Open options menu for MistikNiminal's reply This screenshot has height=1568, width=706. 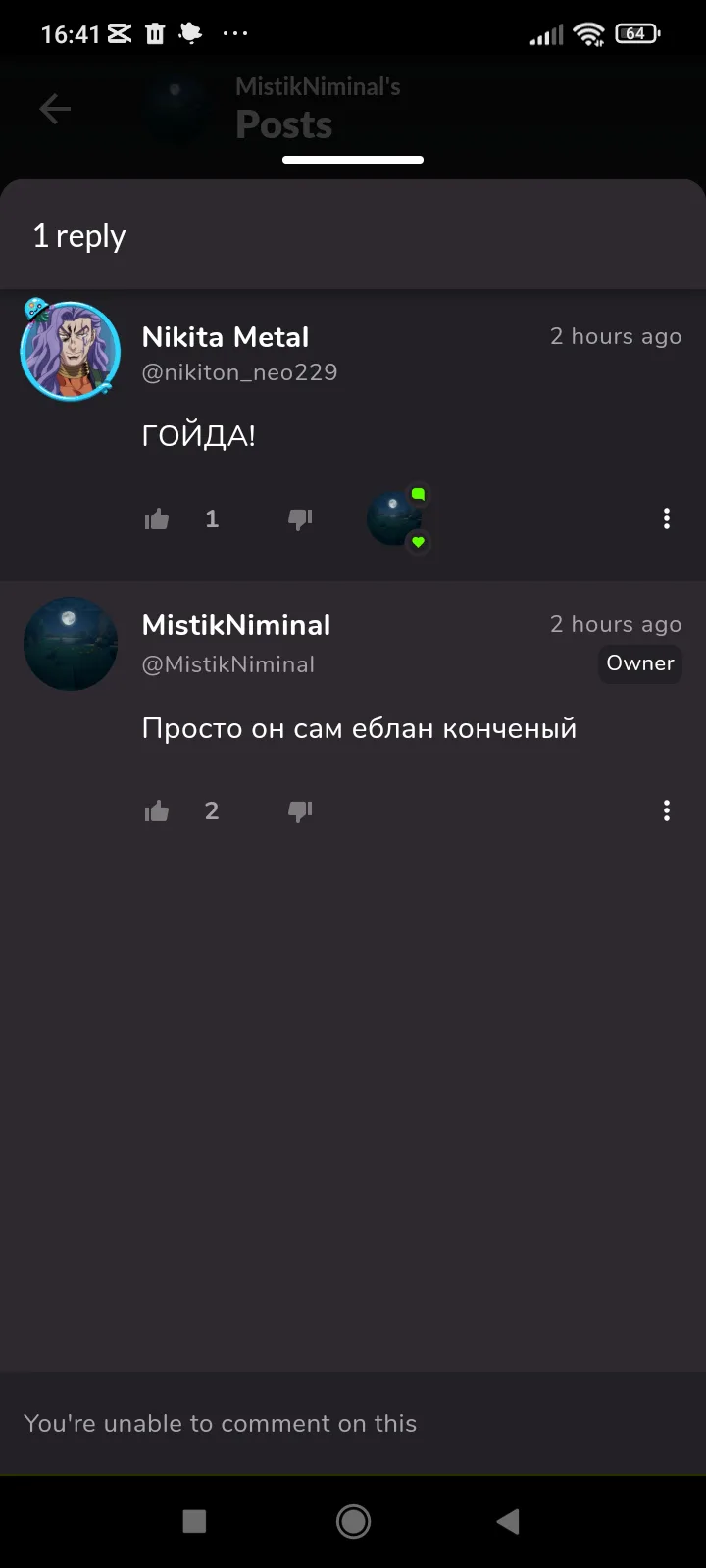click(x=667, y=810)
